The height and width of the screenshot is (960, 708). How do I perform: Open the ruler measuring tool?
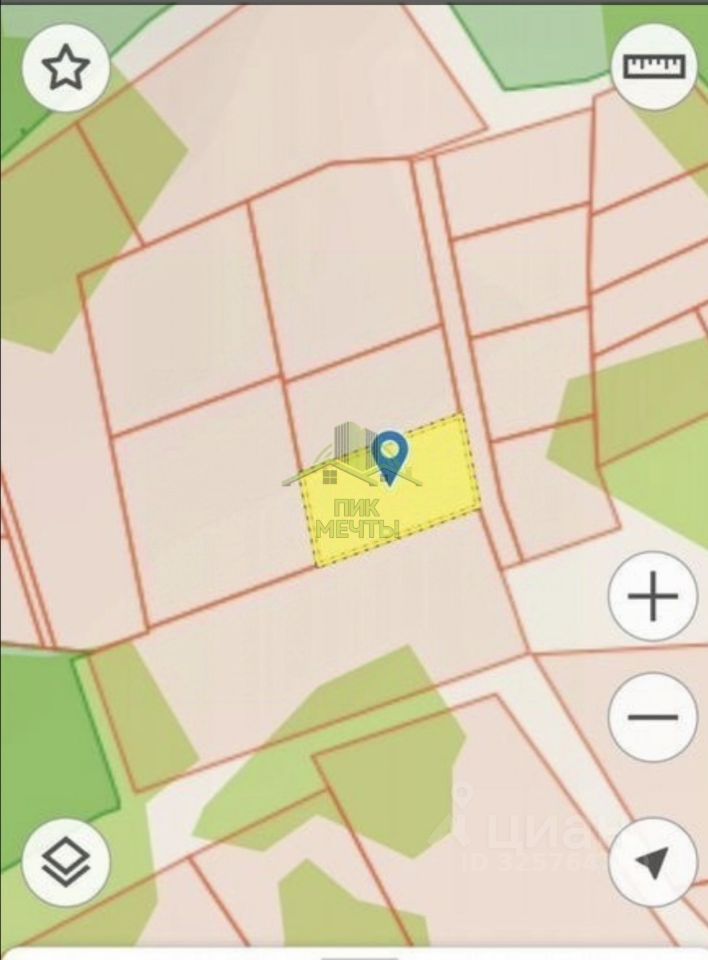point(654,66)
